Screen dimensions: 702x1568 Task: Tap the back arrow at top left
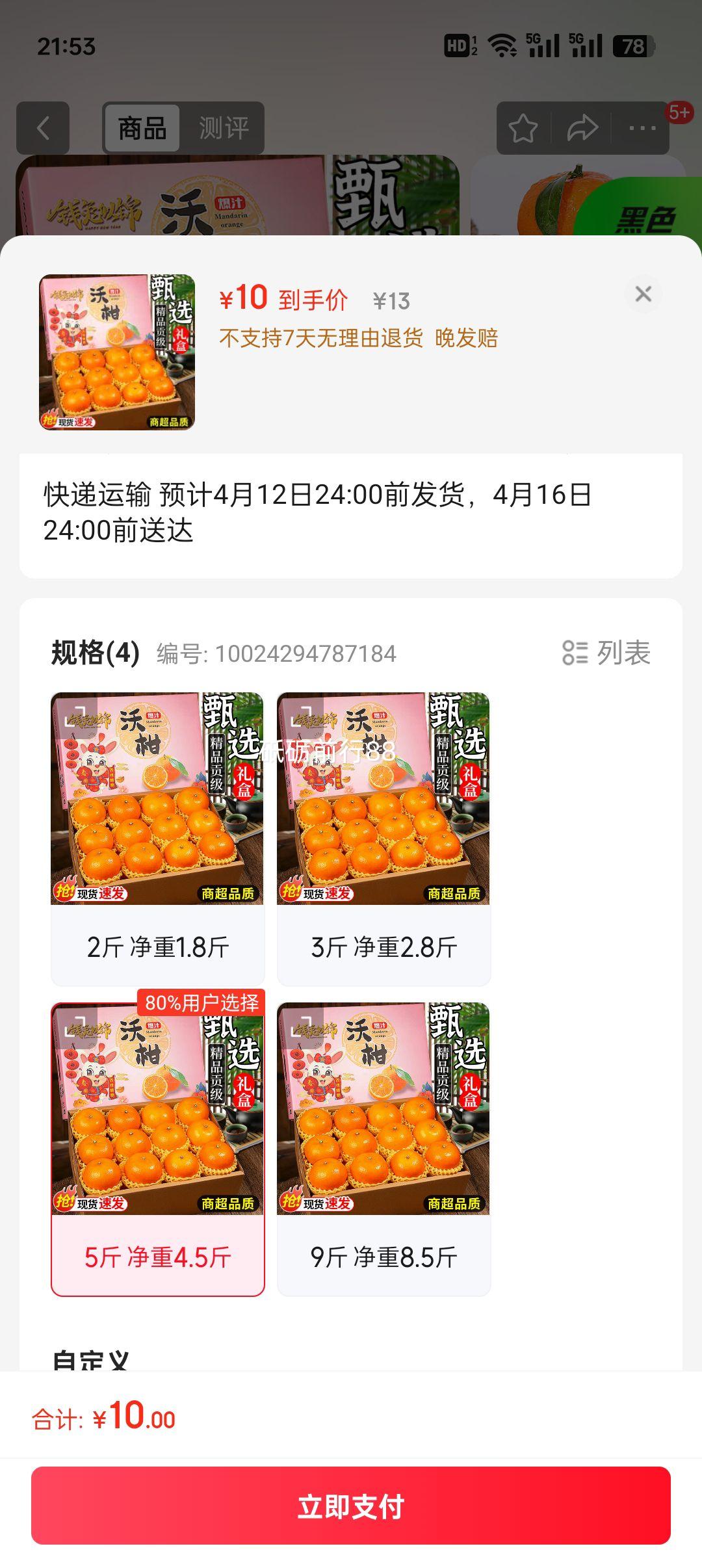click(42, 127)
